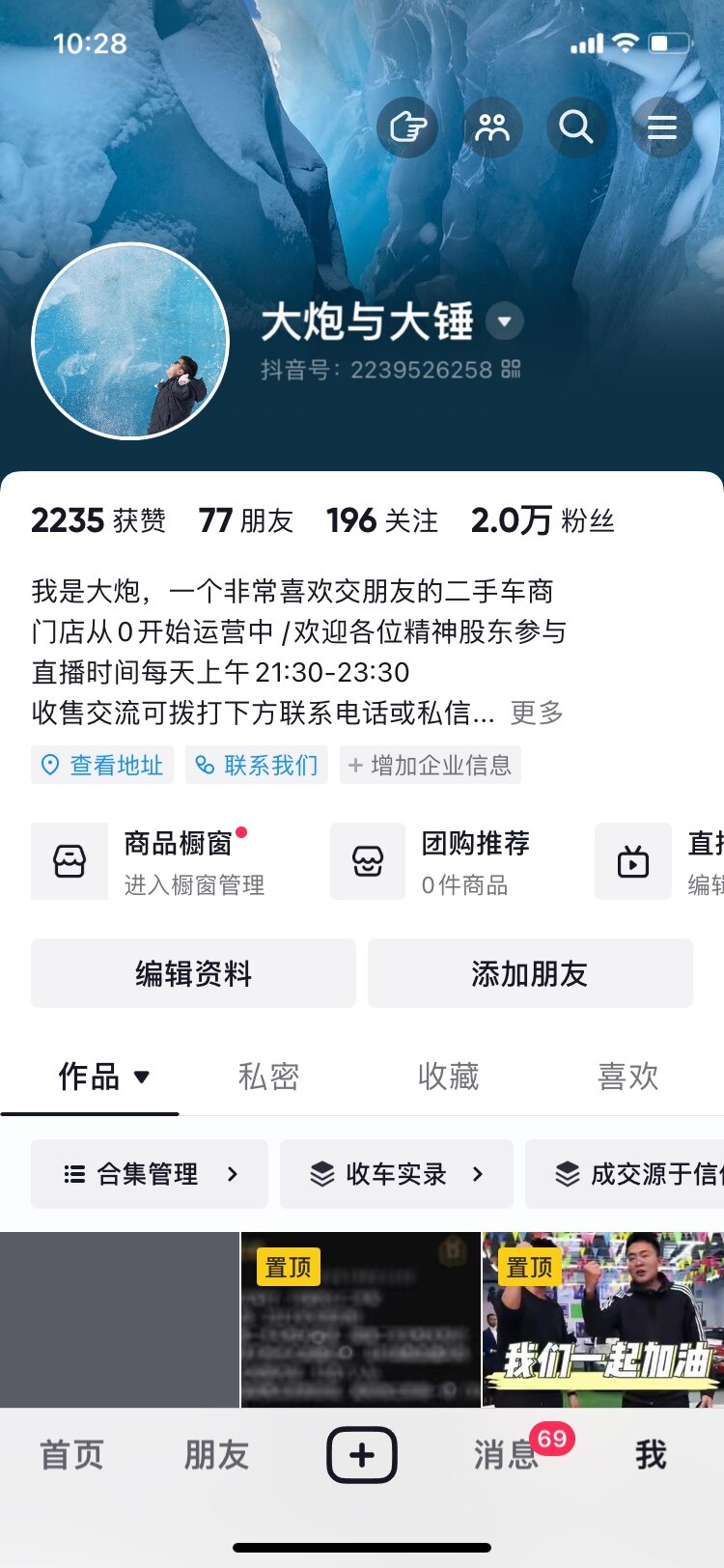Open the profile avatar photo

[131, 341]
